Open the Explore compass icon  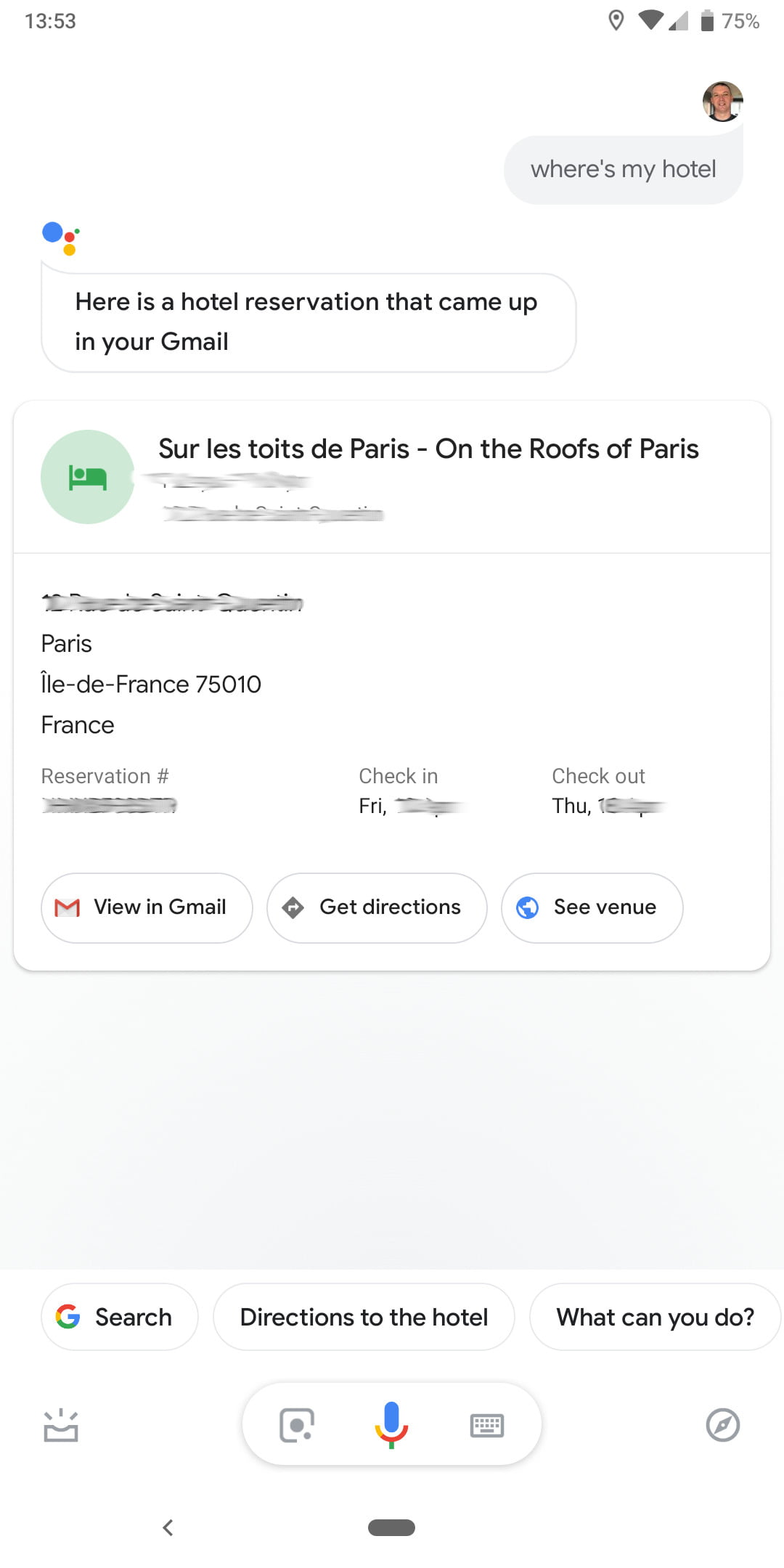click(722, 1425)
